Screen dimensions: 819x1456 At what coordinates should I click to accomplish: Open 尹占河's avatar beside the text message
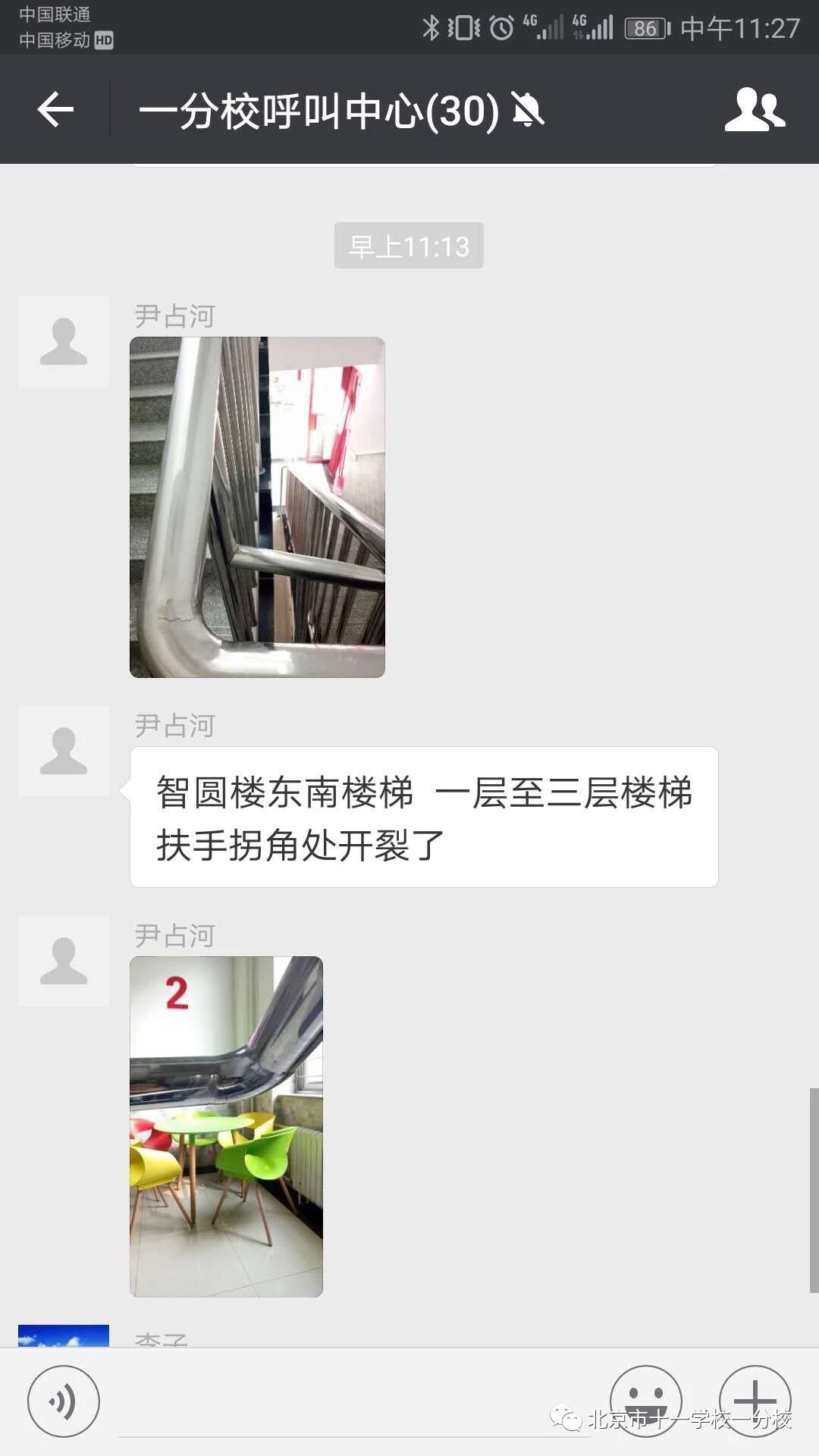64,751
